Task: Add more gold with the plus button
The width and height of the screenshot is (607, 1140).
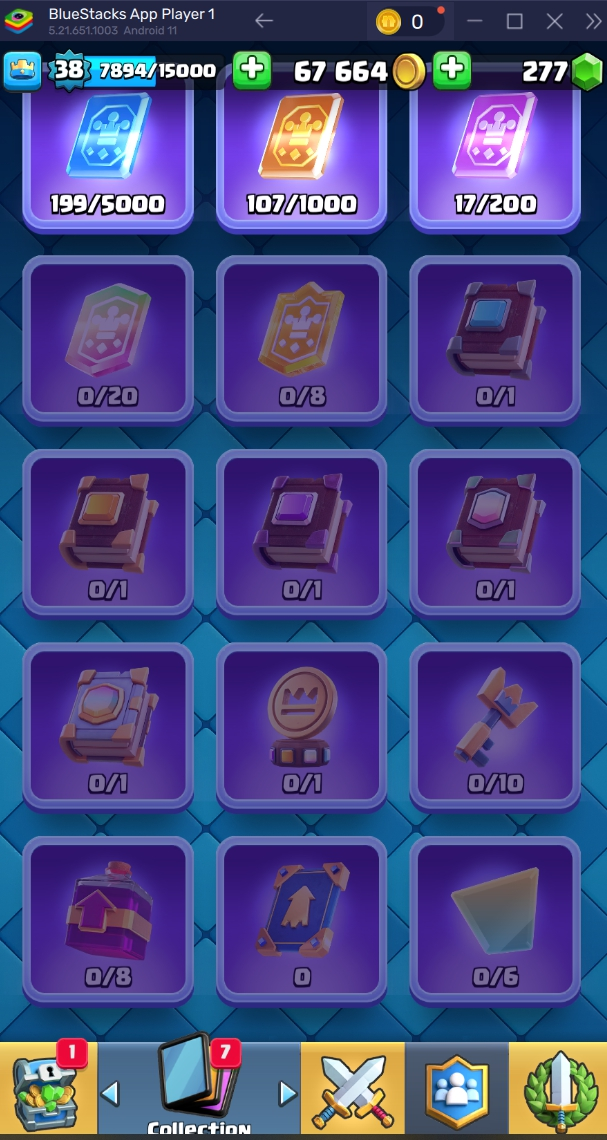Action: click(452, 69)
